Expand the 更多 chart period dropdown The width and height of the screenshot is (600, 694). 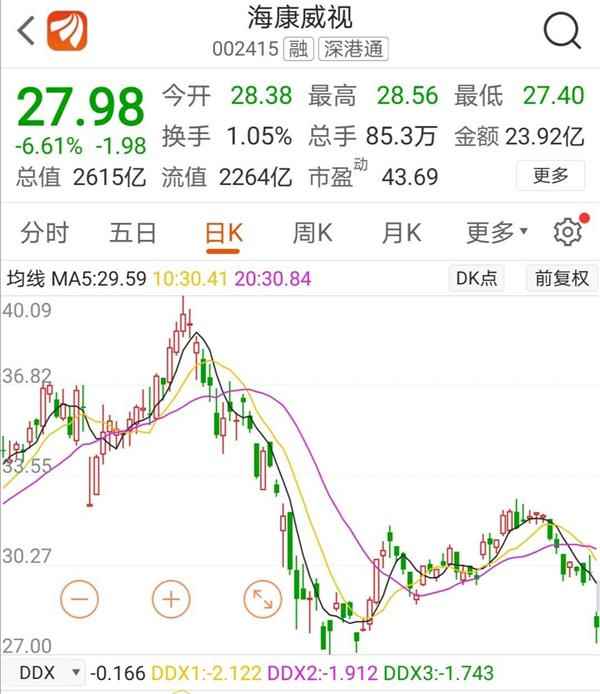[x=496, y=233]
